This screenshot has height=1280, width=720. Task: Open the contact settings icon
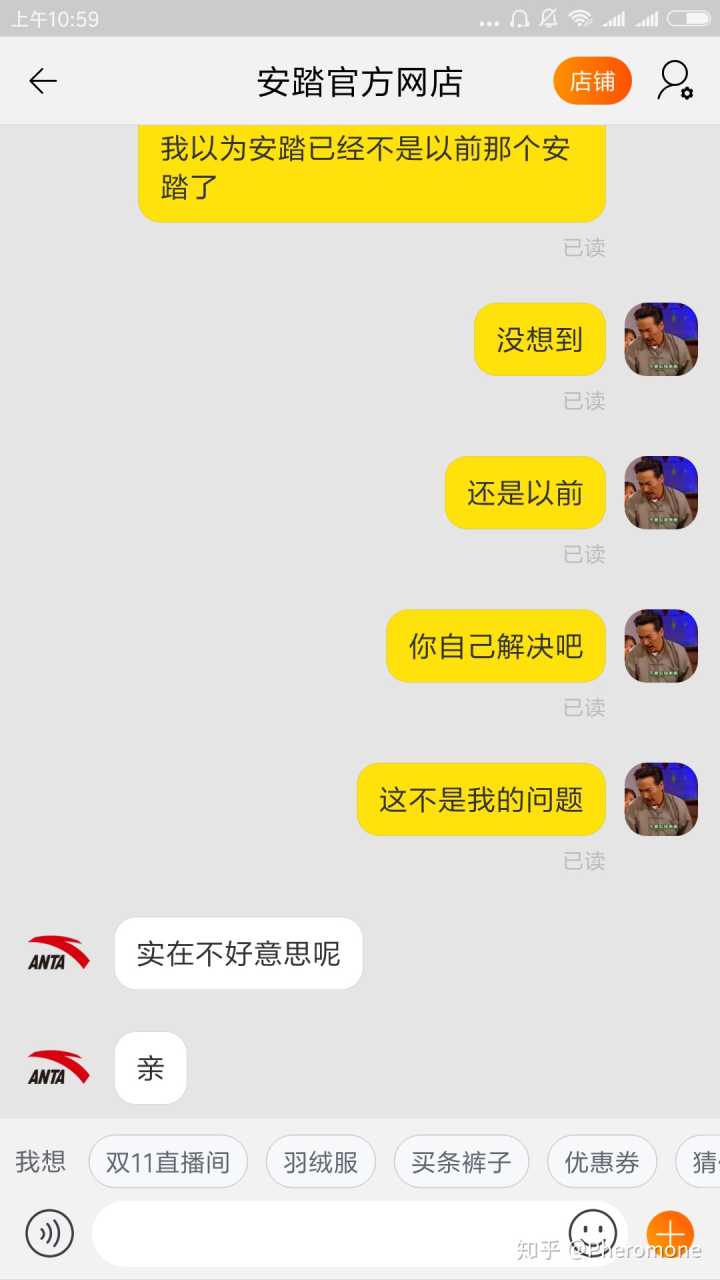coord(675,81)
